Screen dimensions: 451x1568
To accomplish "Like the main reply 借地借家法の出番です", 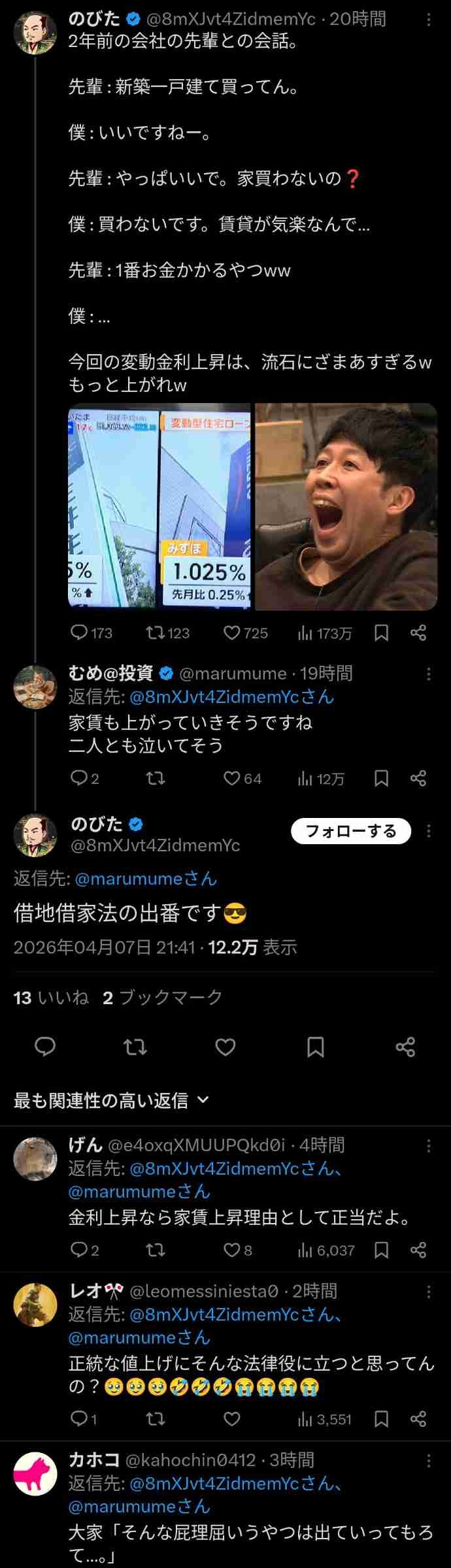I will (225, 1047).
